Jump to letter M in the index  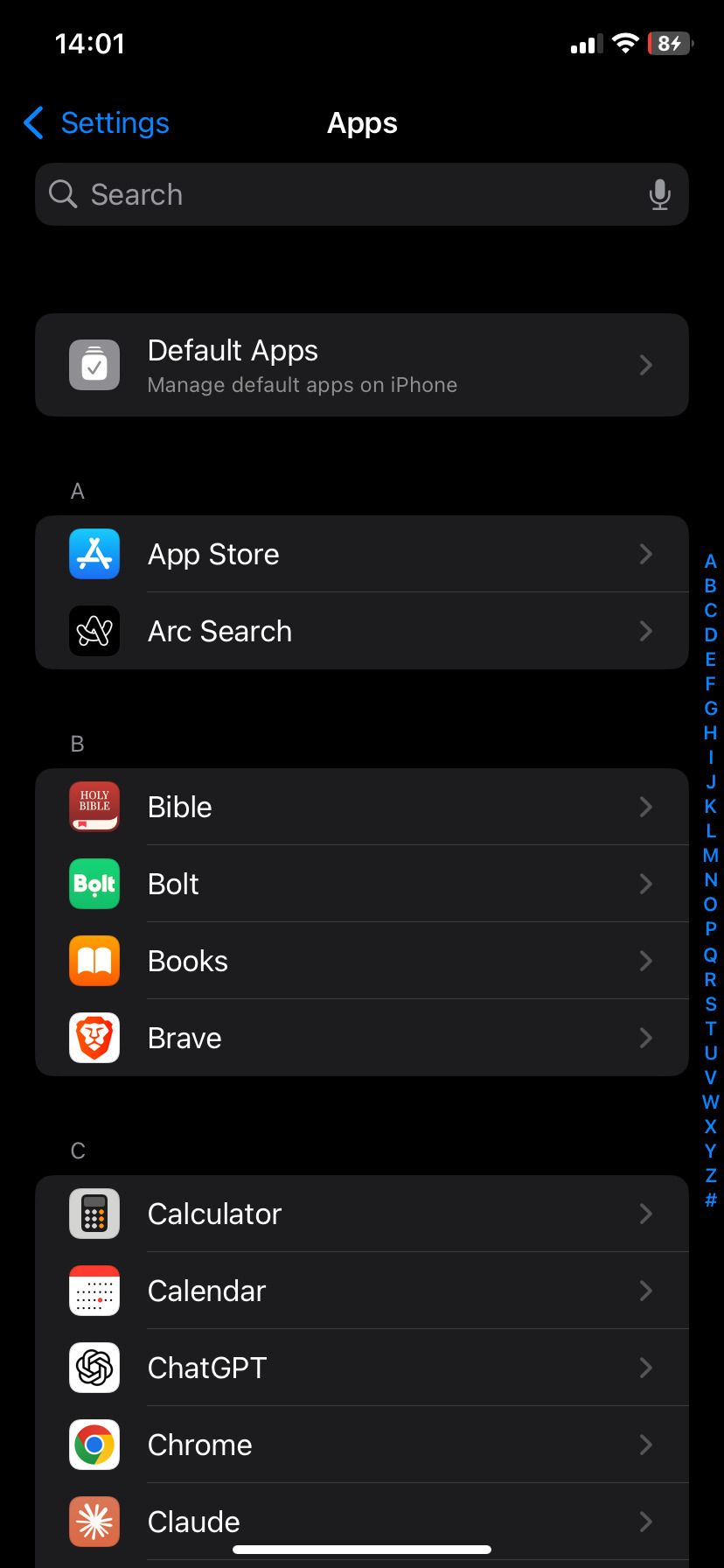click(x=710, y=856)
